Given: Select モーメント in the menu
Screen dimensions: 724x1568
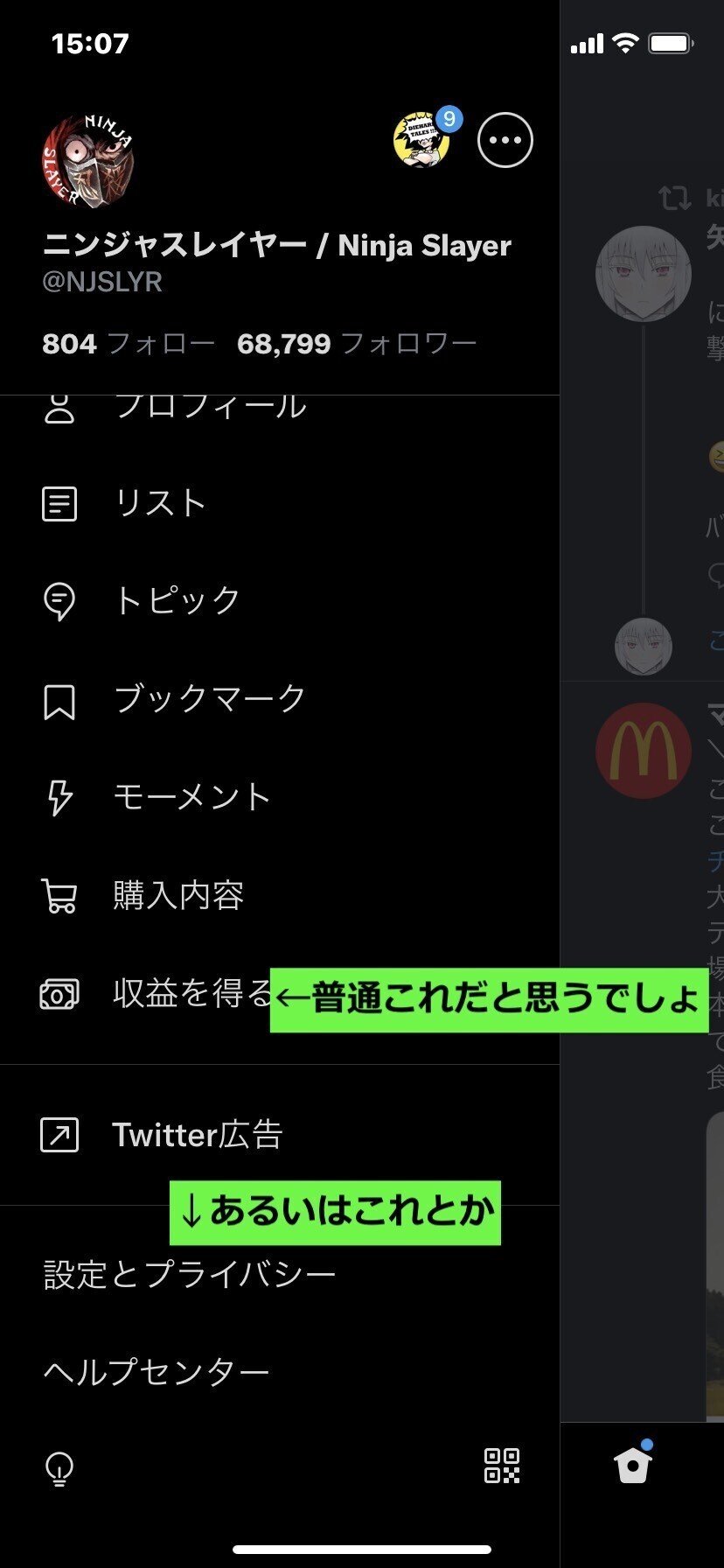Looking at the screenshot, I should point(192,797).
